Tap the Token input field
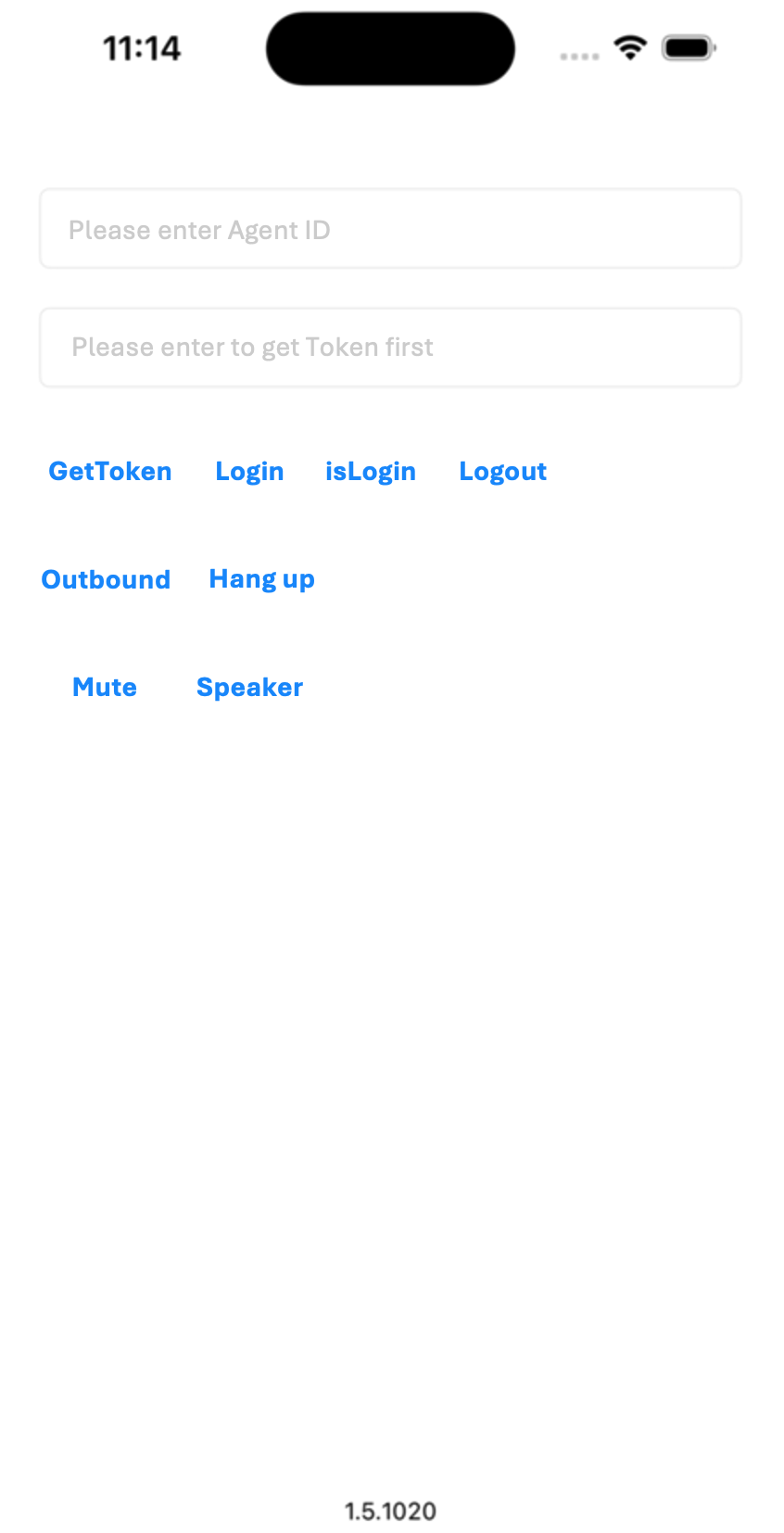The height and width of the screenshot is (1533, 784). tap(390, 348)
